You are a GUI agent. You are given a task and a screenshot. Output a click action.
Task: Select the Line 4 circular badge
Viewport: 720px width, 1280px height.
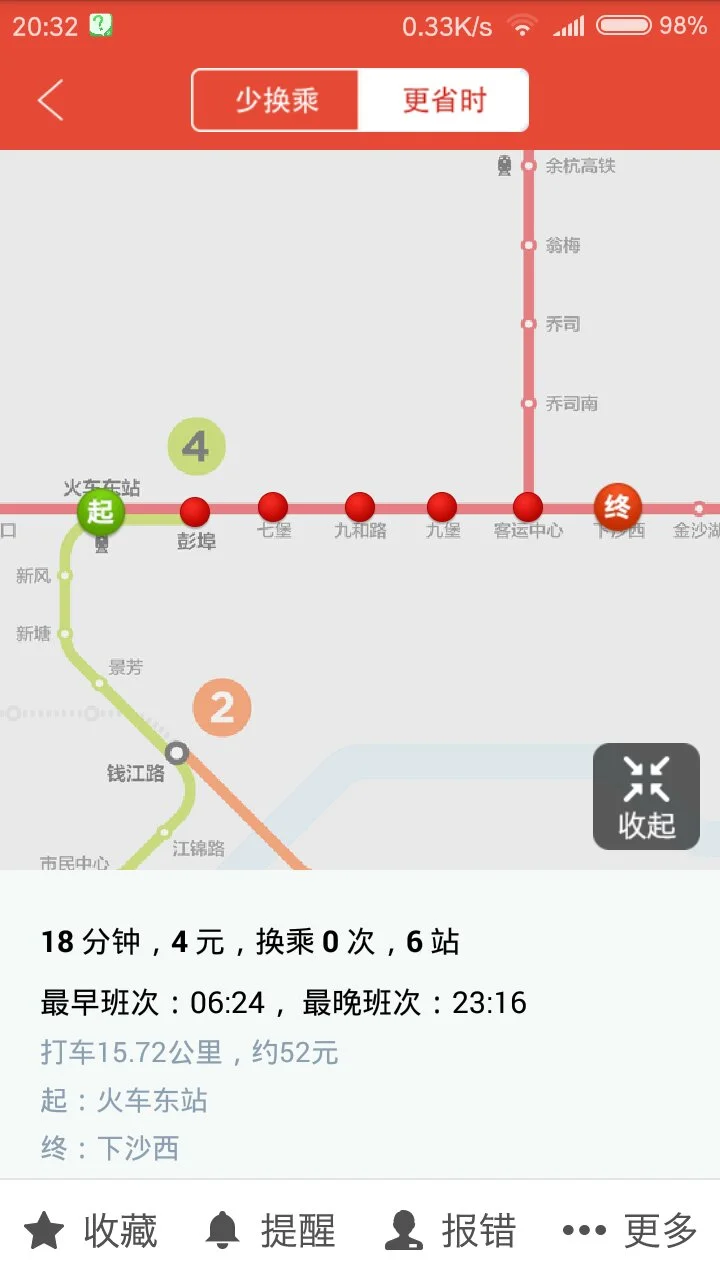tap(196, 446)
